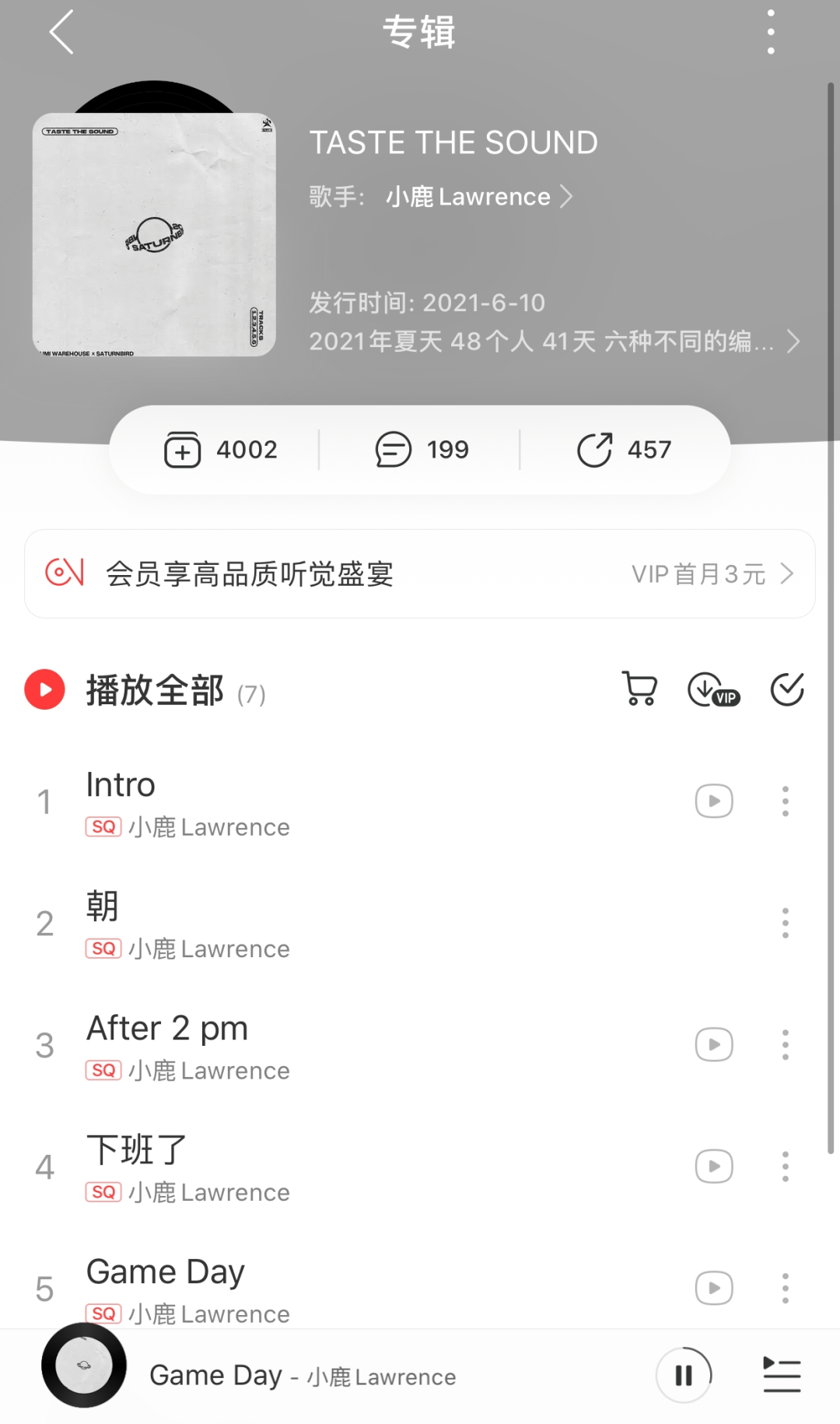
Task: Watch the music video for Intro
Action: (x=714, y=801)
